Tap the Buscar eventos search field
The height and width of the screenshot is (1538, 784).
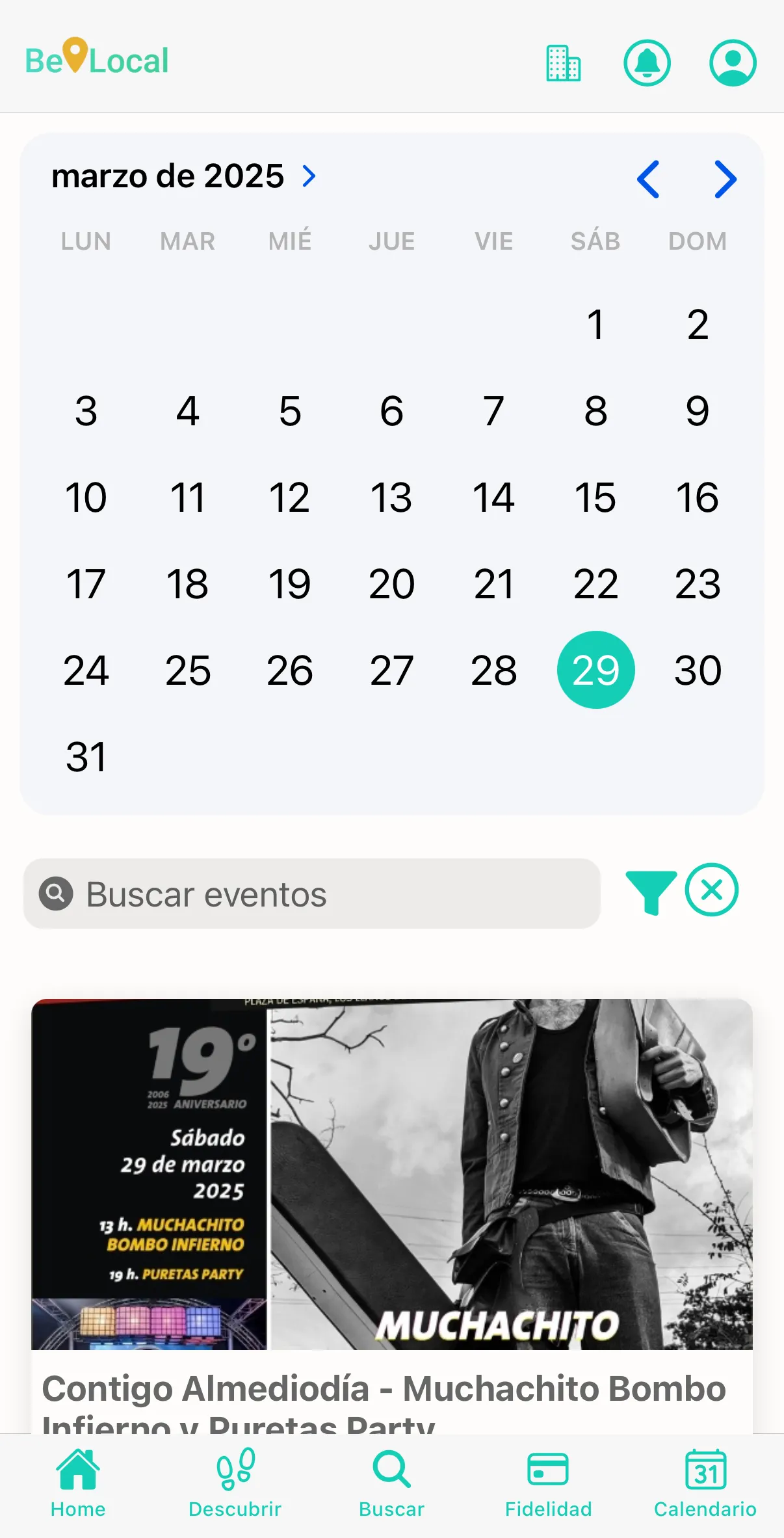pyautogui.click(x=312, y=894)
